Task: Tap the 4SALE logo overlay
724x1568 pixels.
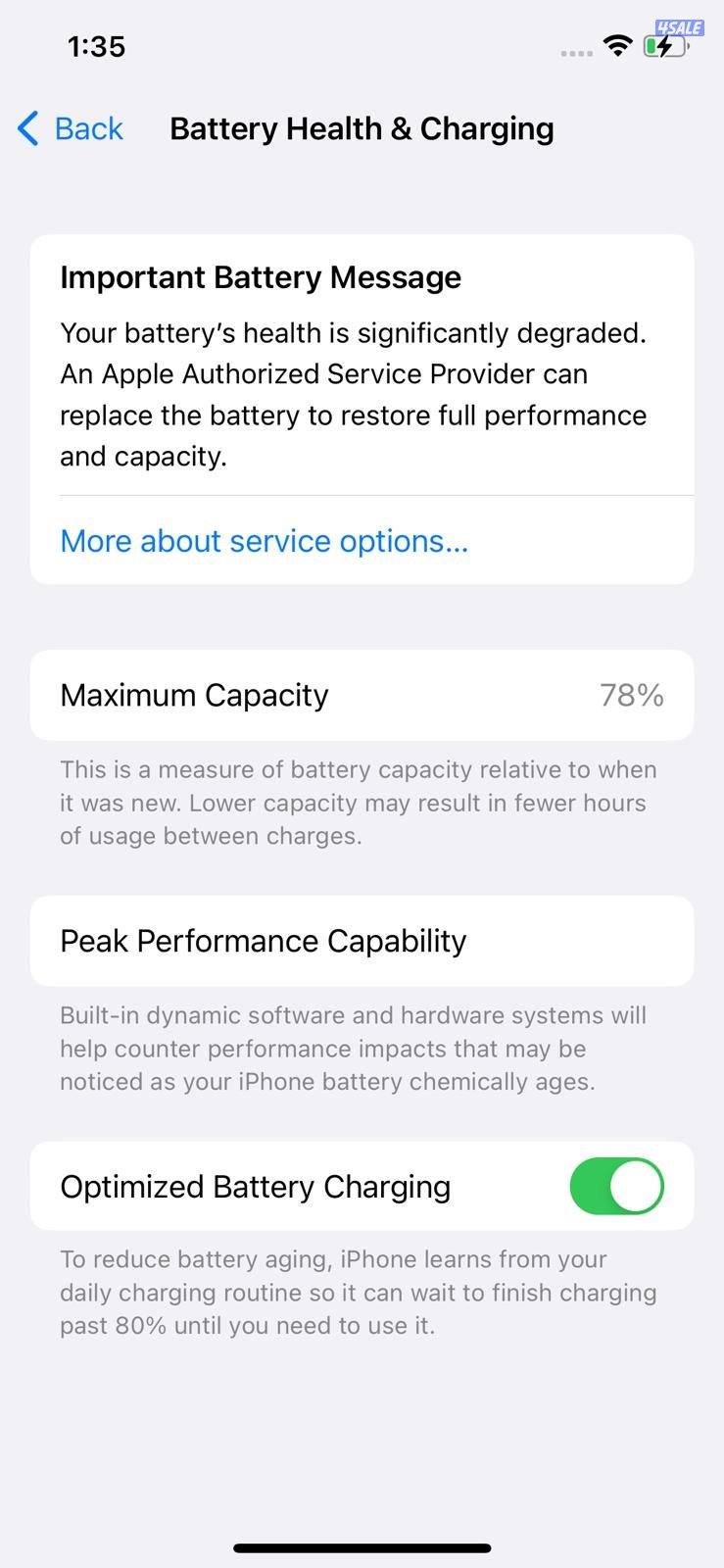Action: pyautogui.click(x=677, y=25)
